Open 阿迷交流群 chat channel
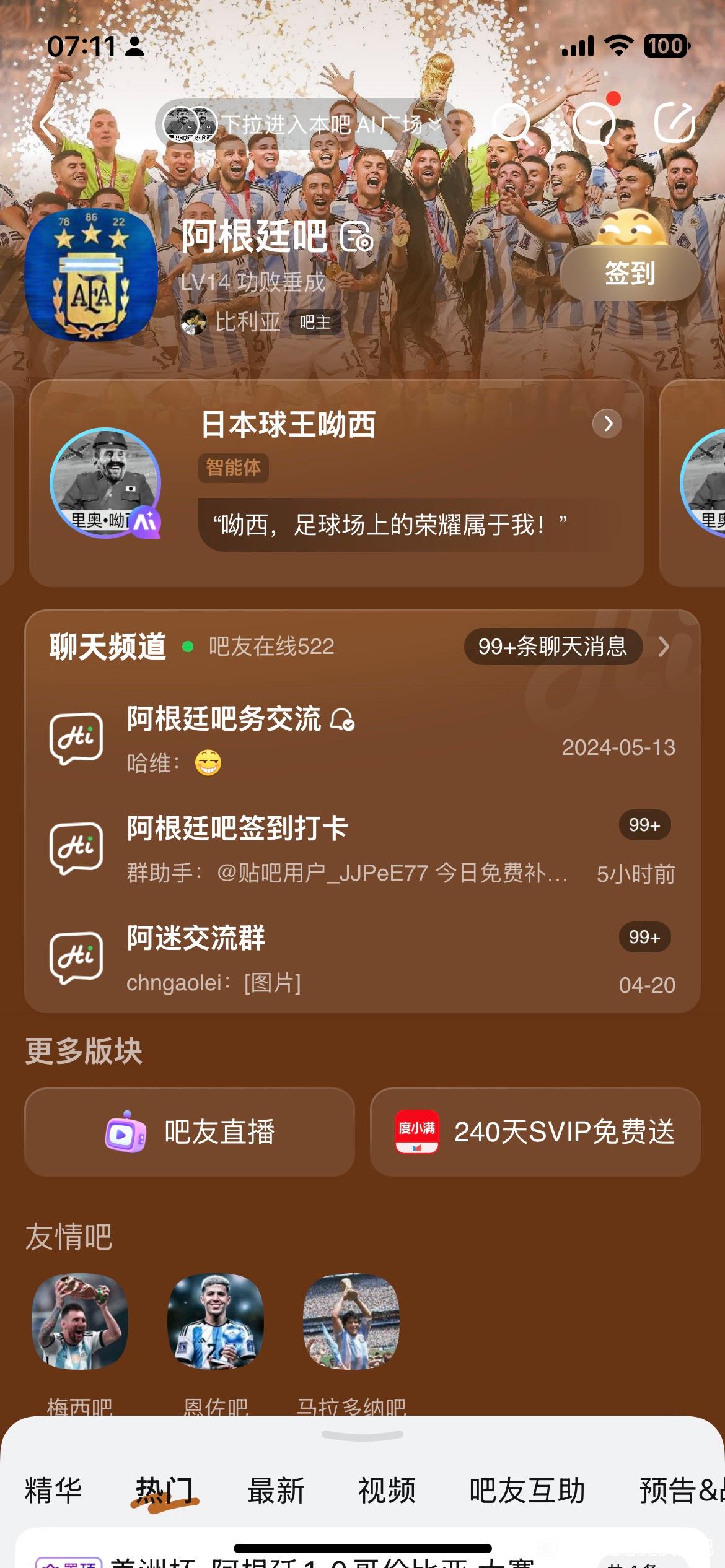The height and width of the screenshot is (1568, 725). pos(362,958)
